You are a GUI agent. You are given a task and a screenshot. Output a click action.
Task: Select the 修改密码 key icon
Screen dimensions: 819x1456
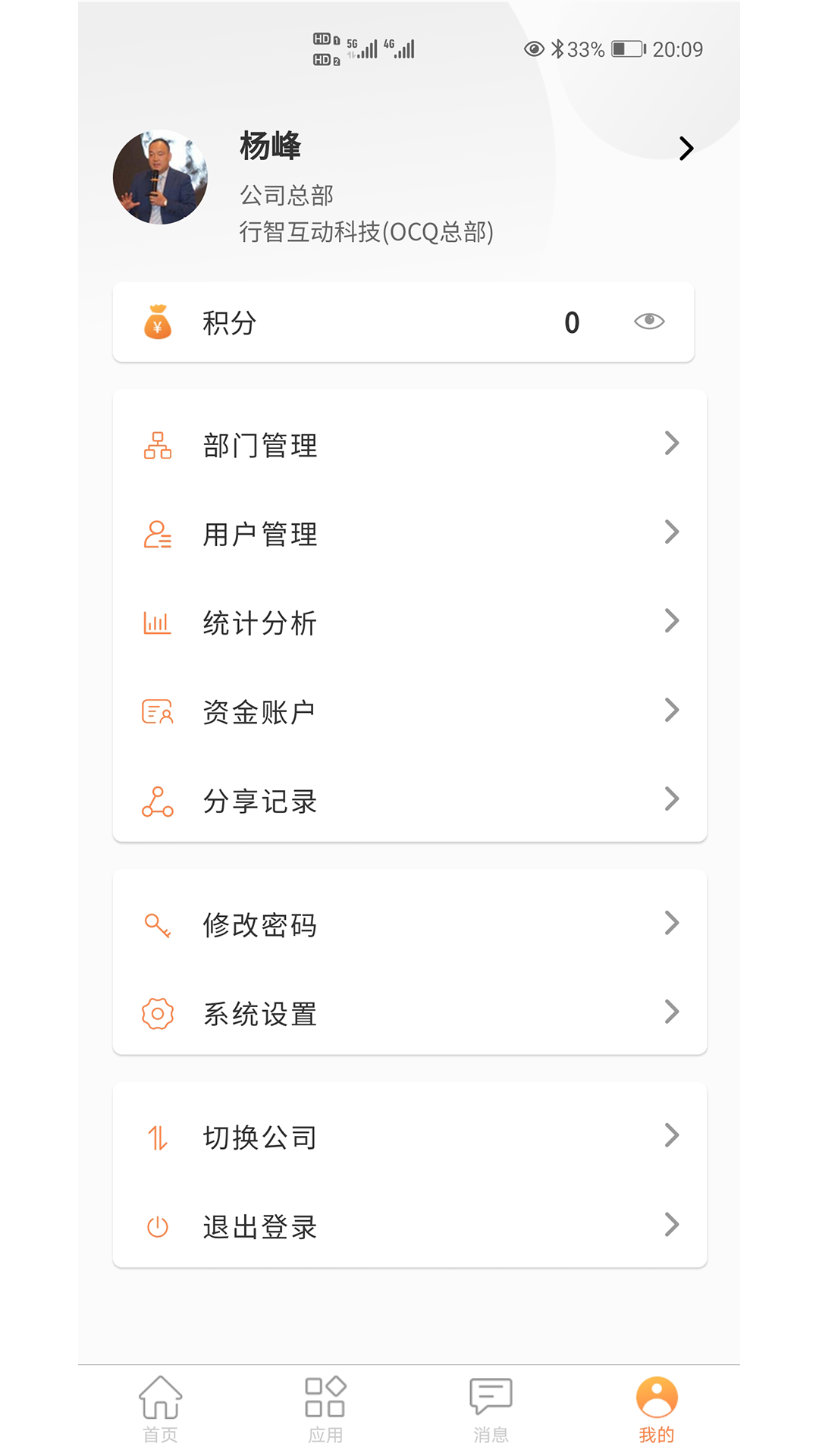pos(157,925)
